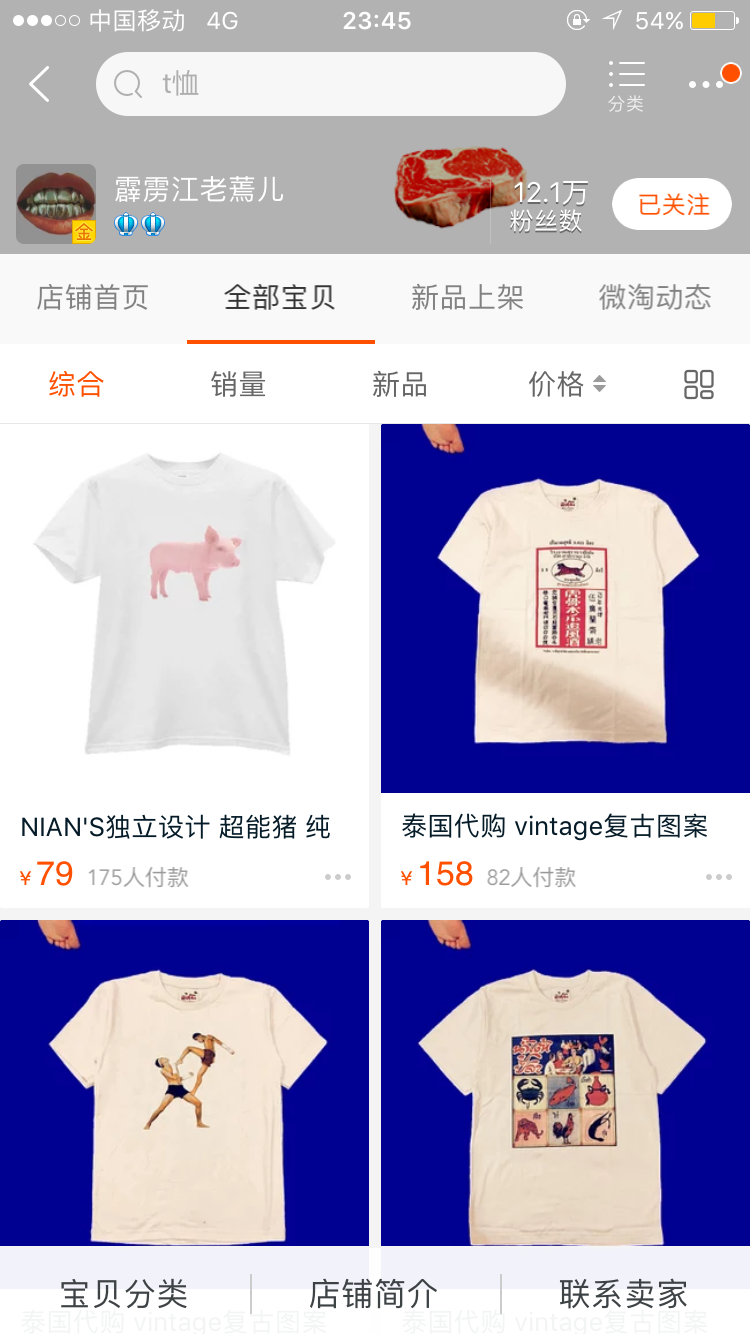Screen dimensions: 750x1334
Task: Sort items by 价格
Action: pos(566,384)
